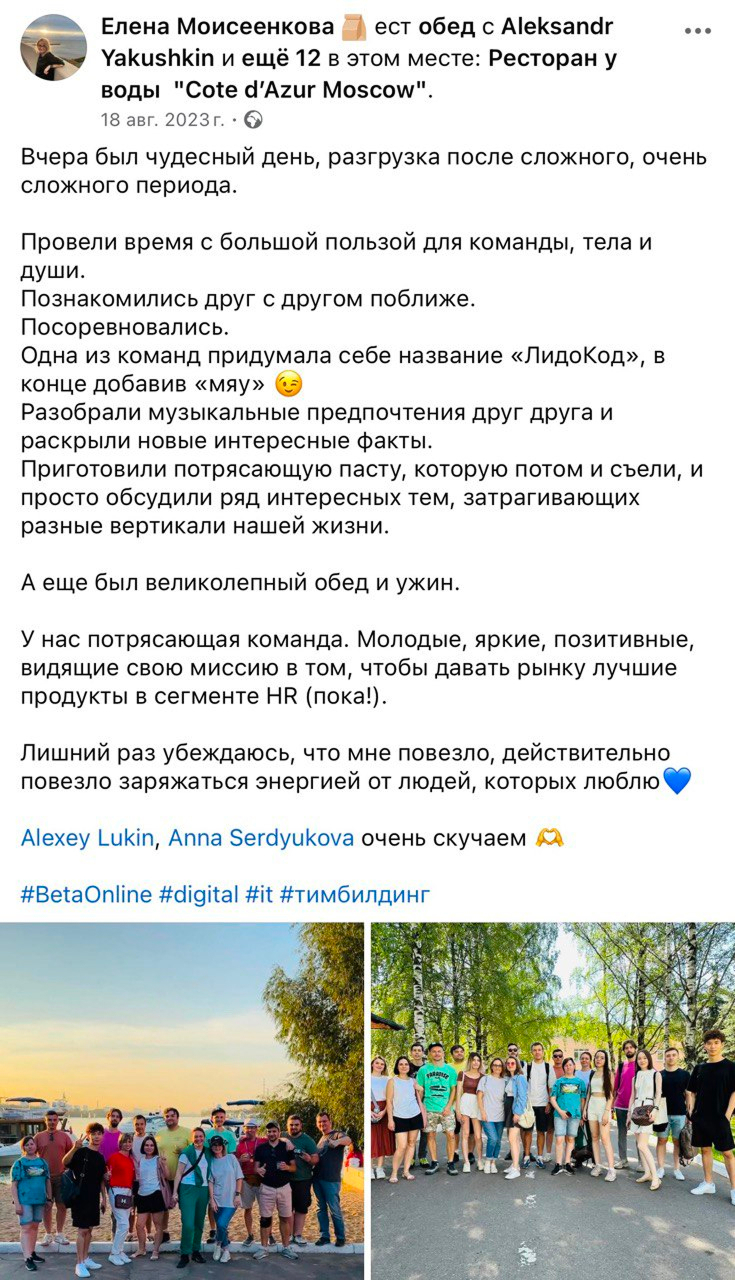The height and width of the screenshot is (1280, 735).
Task: Open the post's three-dot options menu
Action: (697, 31)
